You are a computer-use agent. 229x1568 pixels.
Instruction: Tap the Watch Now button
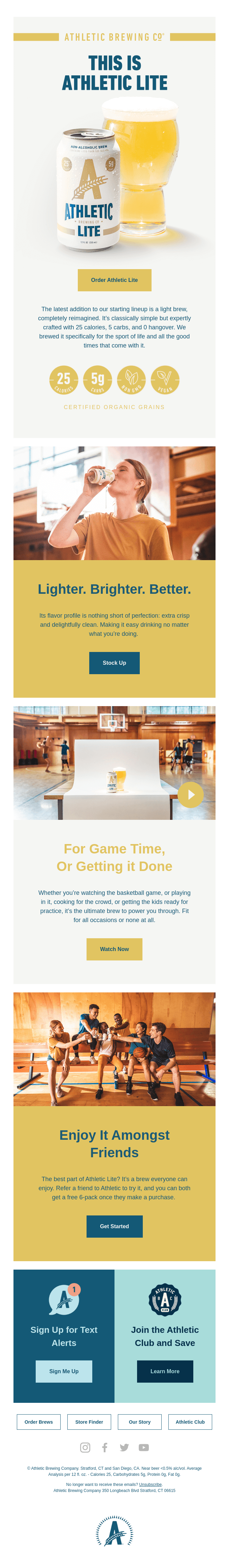(x=115, y=949)
